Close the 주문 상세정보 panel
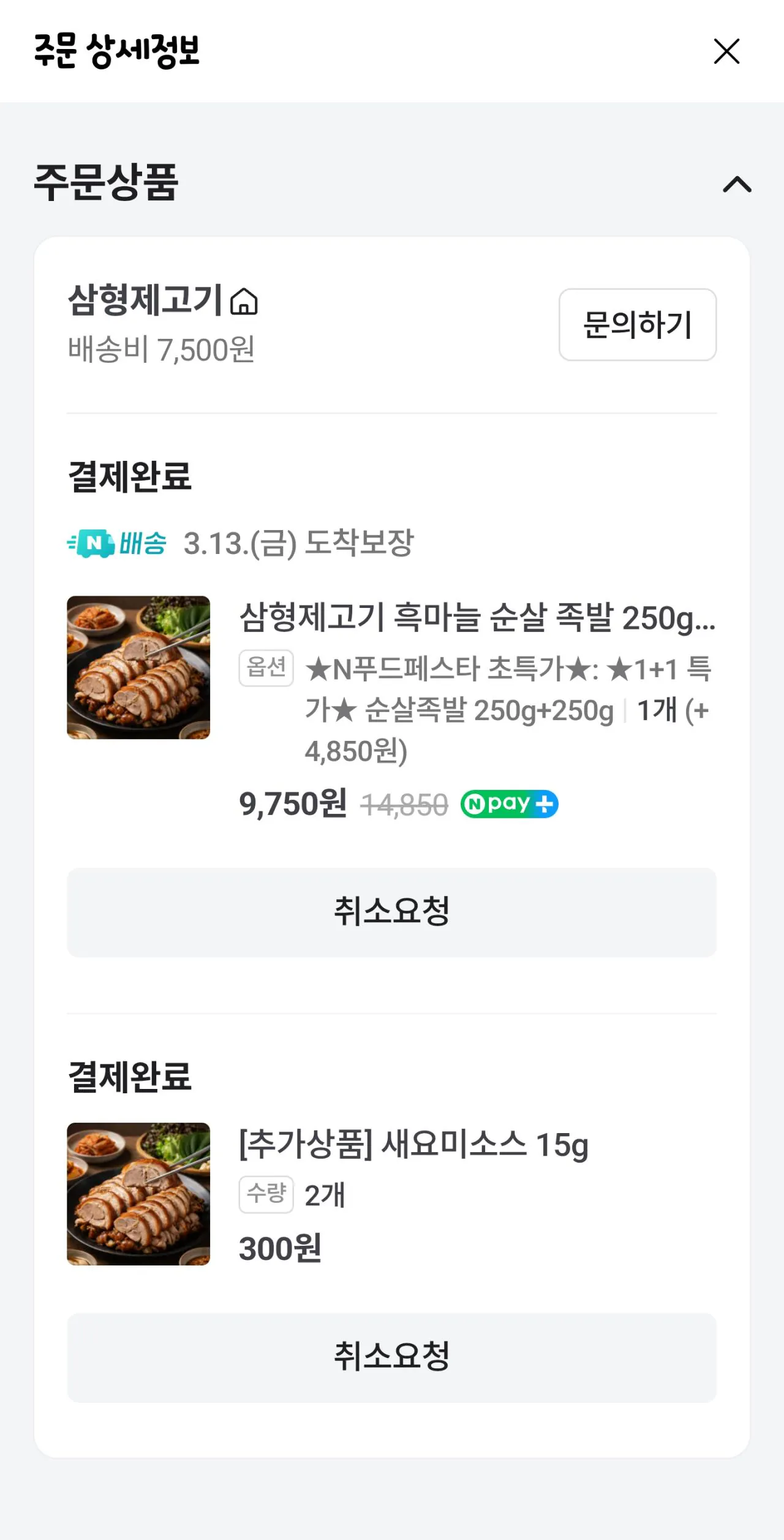This screenshot has height=1540, width=784. click(x=727, y=52)
